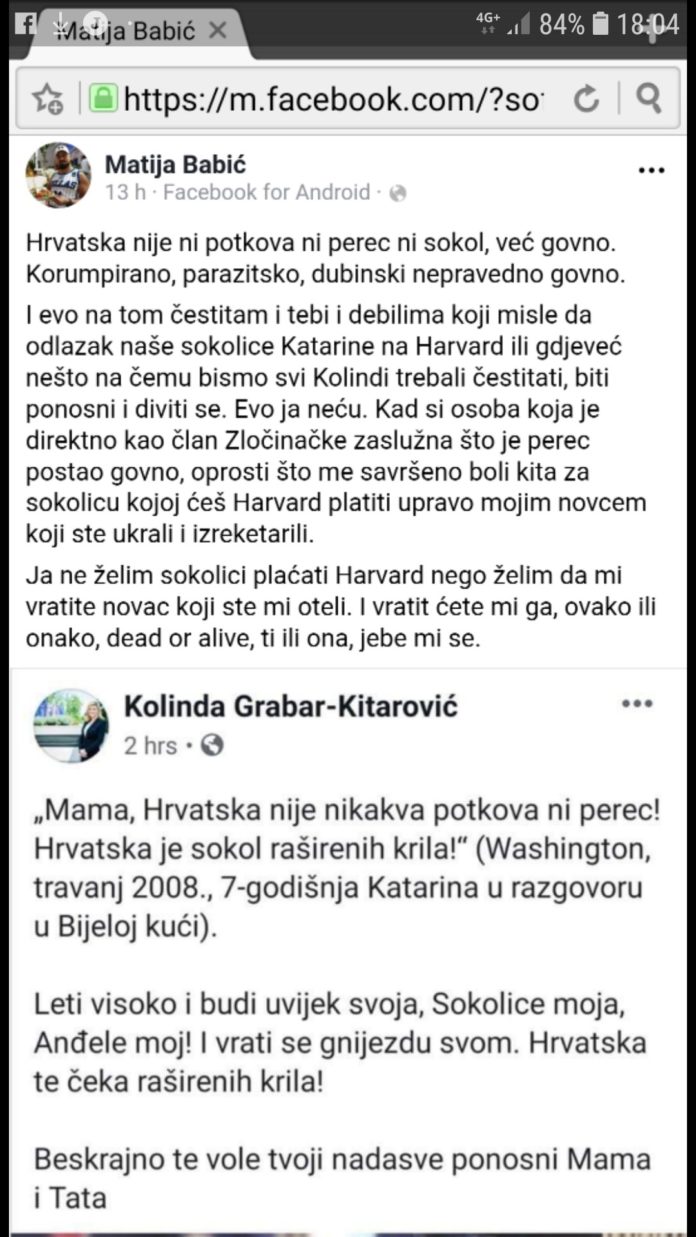Screen dimensions: 696x1237
Task: Close the Matija Babić browser tab
Action: click(217, 31)
